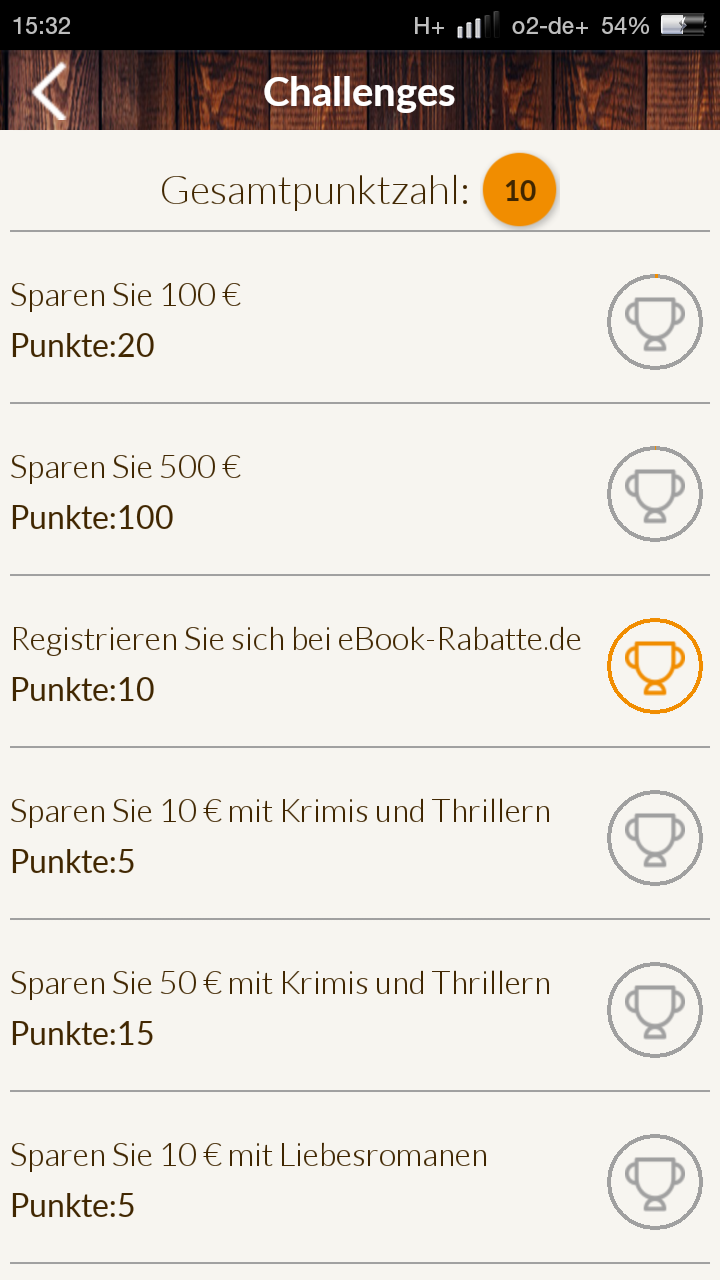
Task: Select the trophy icon beside 'Sparen Sie 500 €'
Action: [655, 493]
